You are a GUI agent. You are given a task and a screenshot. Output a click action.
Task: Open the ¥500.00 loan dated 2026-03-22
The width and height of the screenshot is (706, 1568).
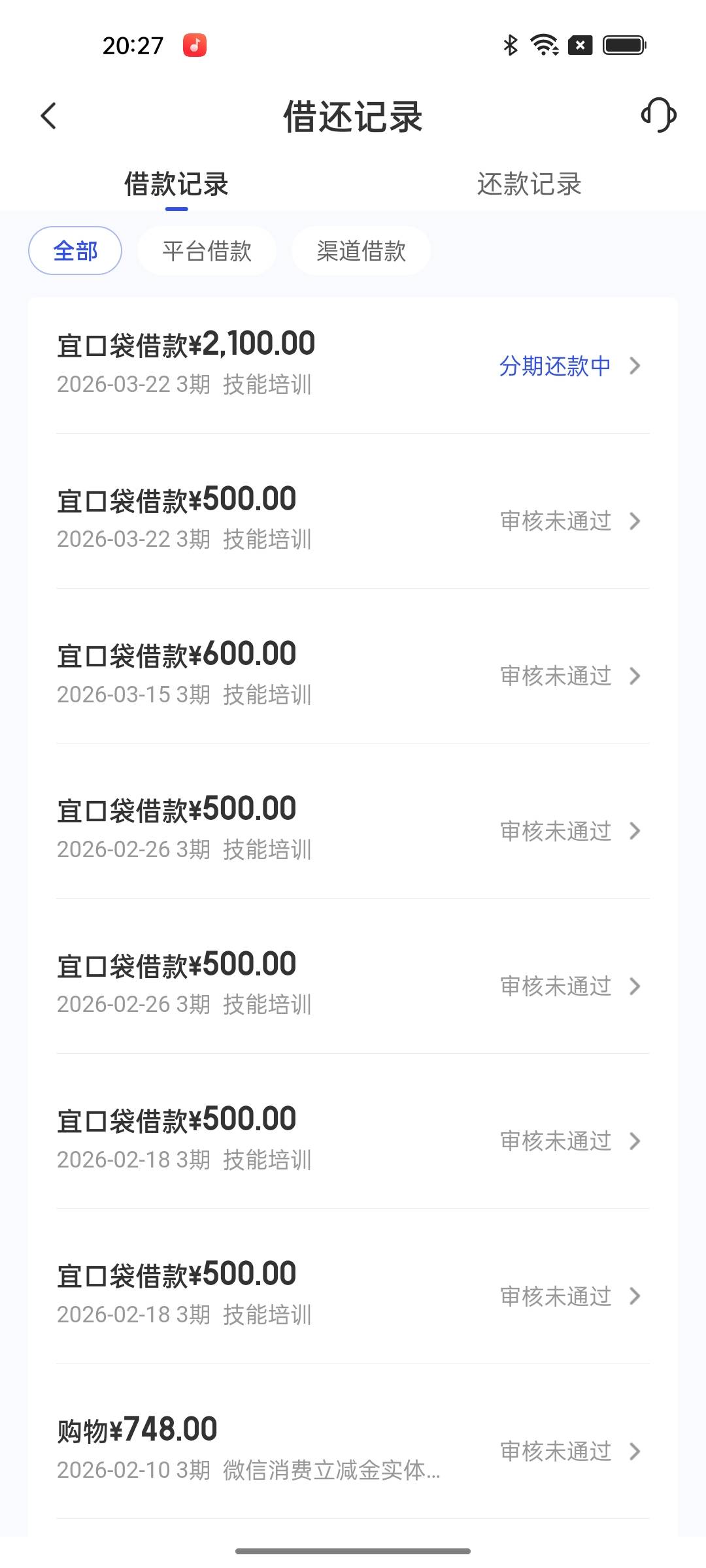pos(353,519)
